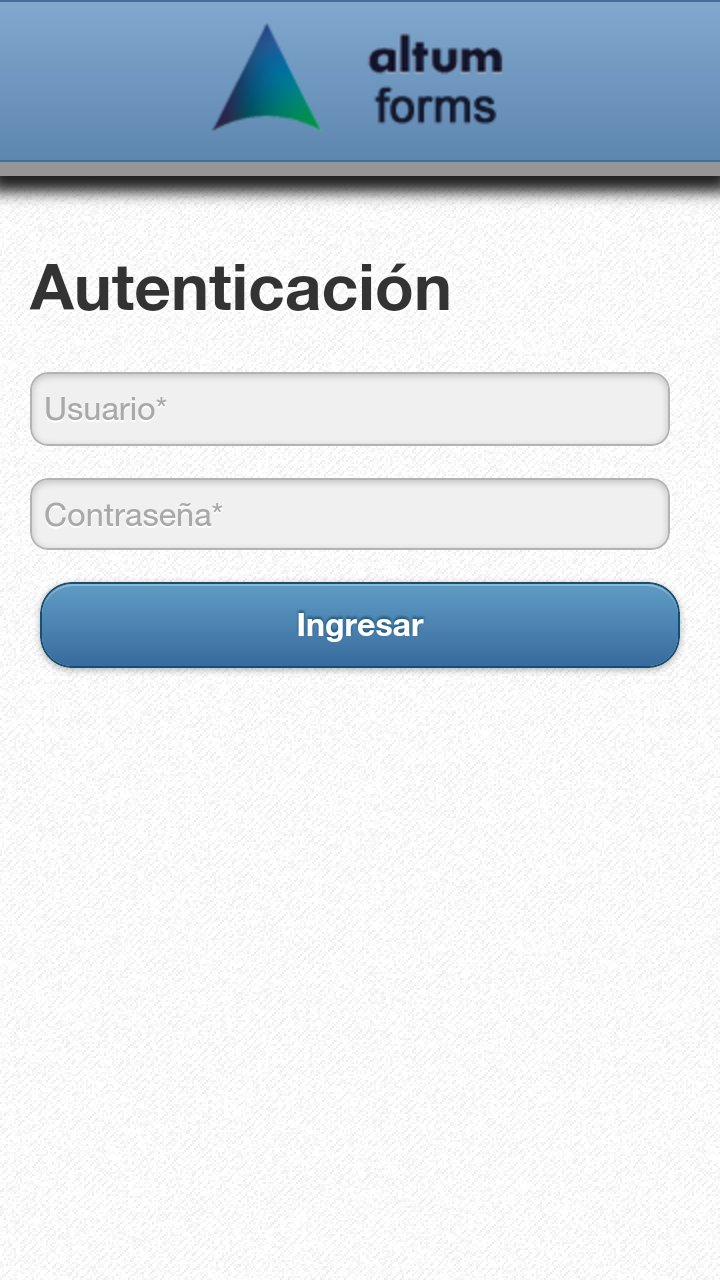Tap the Usuario text field
720x1280 pixels.
tap(349, 409)
